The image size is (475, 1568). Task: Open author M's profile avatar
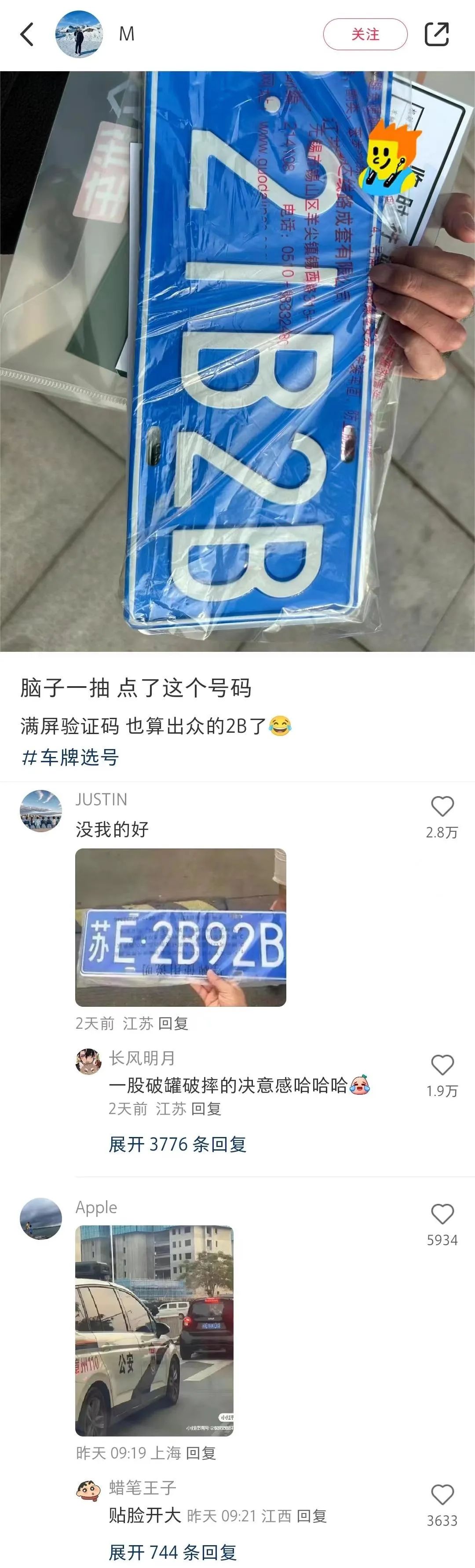point(79,35)
